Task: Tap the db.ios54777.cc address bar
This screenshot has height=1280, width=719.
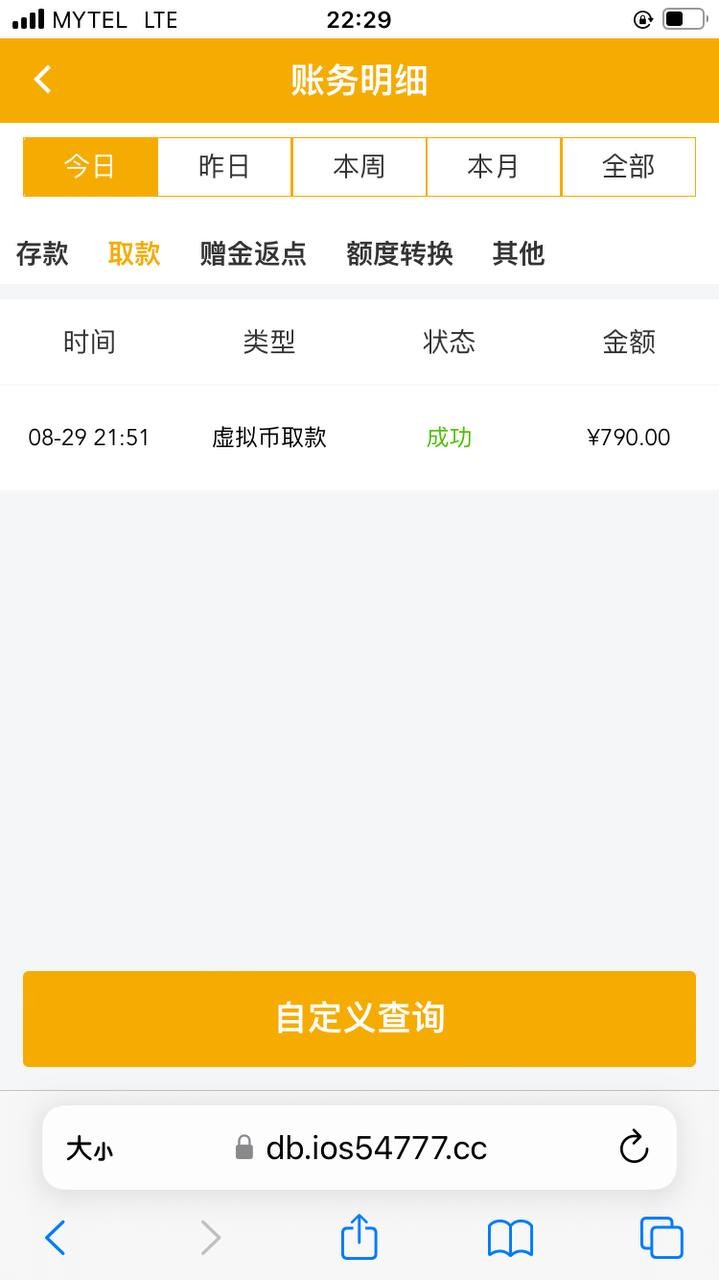Action: (x=360, y=1147)
